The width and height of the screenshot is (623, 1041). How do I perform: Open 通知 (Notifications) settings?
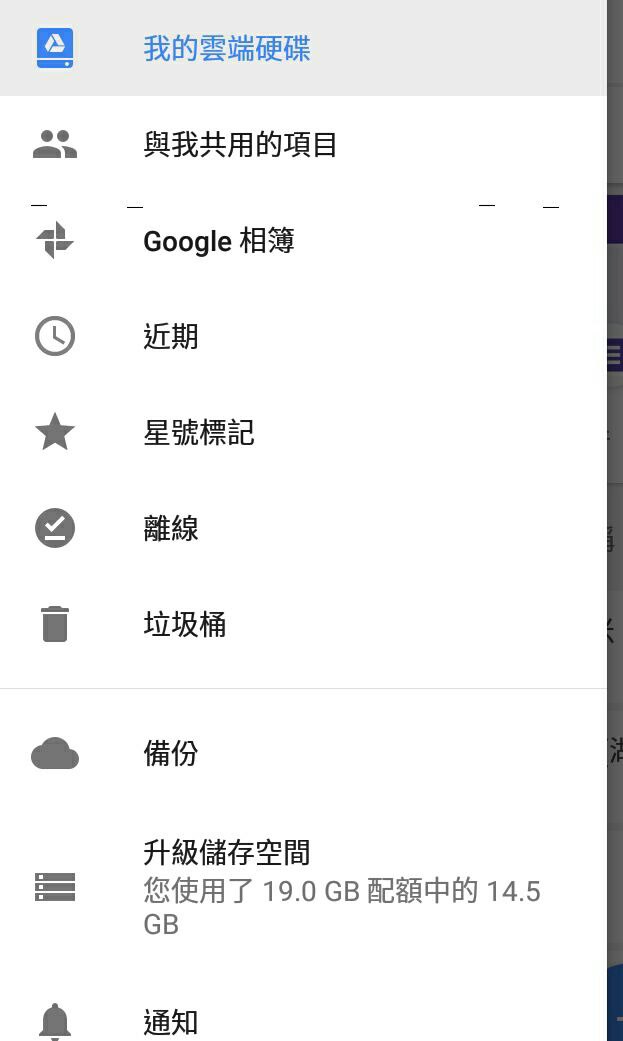(171, 1022)
